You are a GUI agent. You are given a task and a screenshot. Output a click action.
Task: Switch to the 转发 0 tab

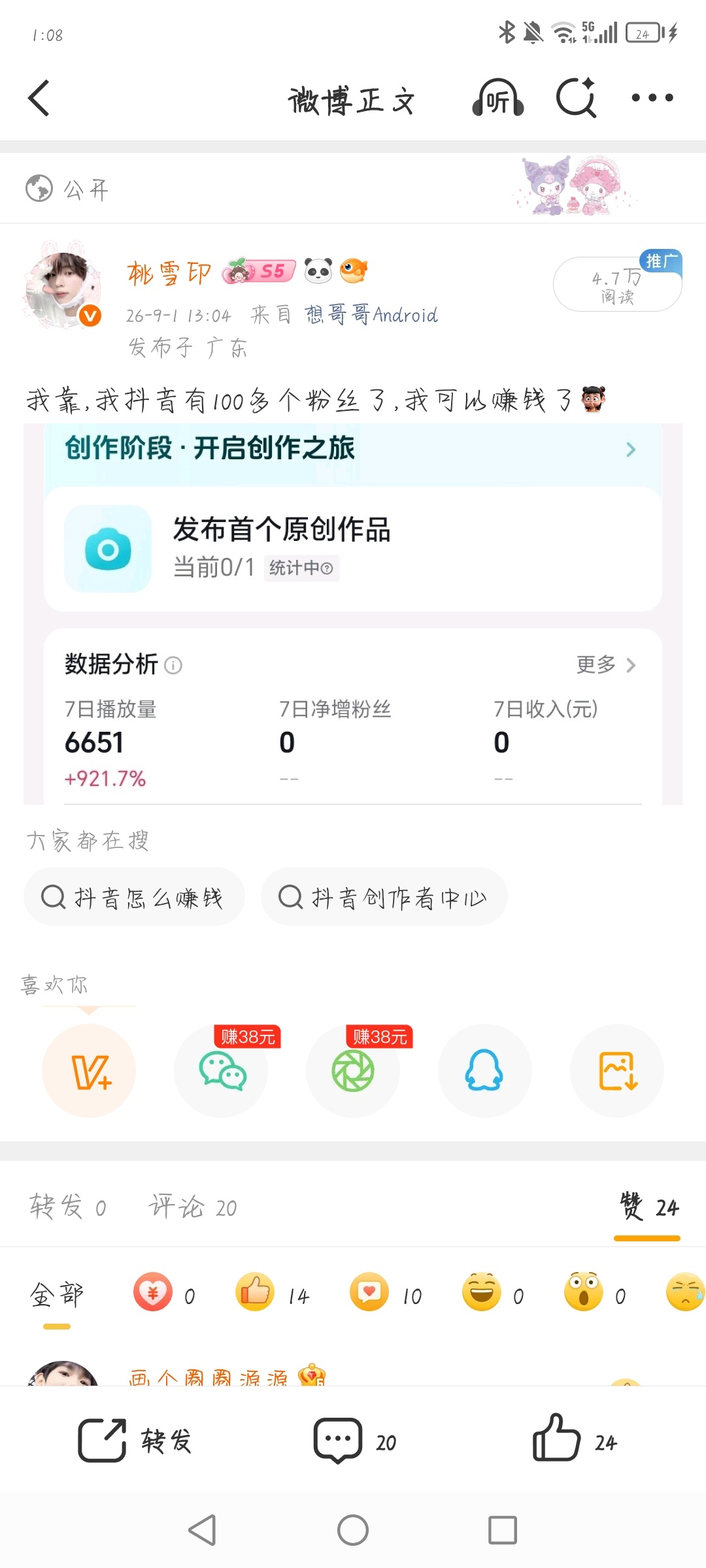coord(67,1207)
